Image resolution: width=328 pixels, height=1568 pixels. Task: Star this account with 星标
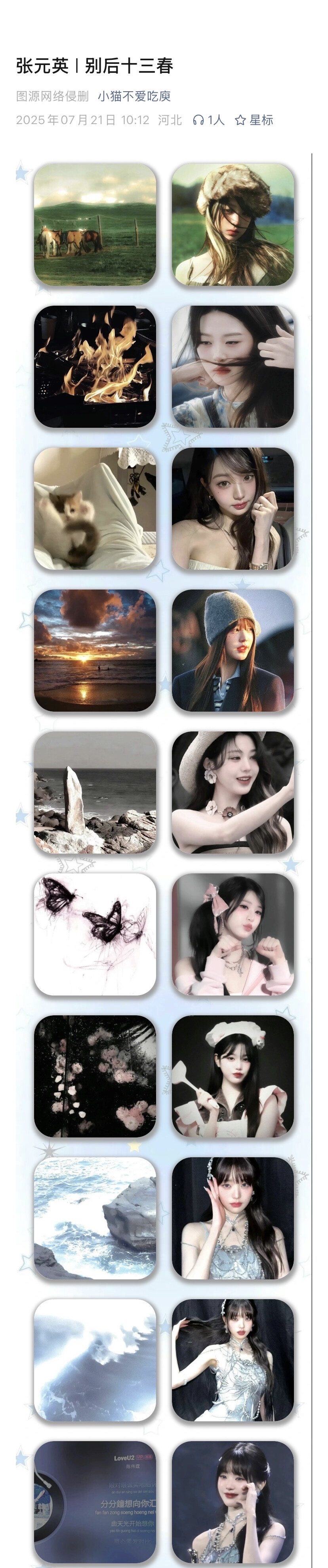[254, 120]
